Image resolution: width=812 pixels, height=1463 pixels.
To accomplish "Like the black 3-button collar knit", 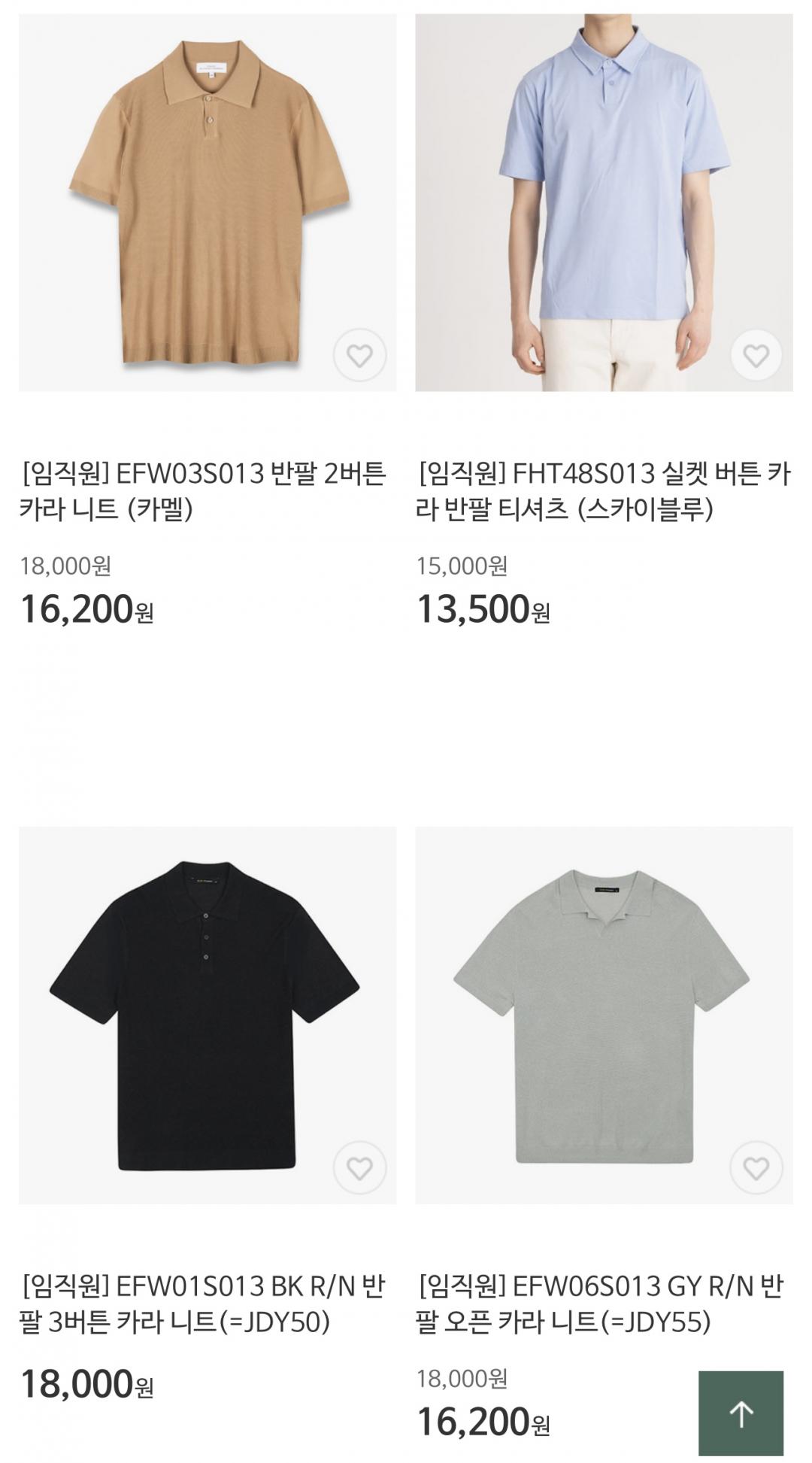I will coord(359,1167).
